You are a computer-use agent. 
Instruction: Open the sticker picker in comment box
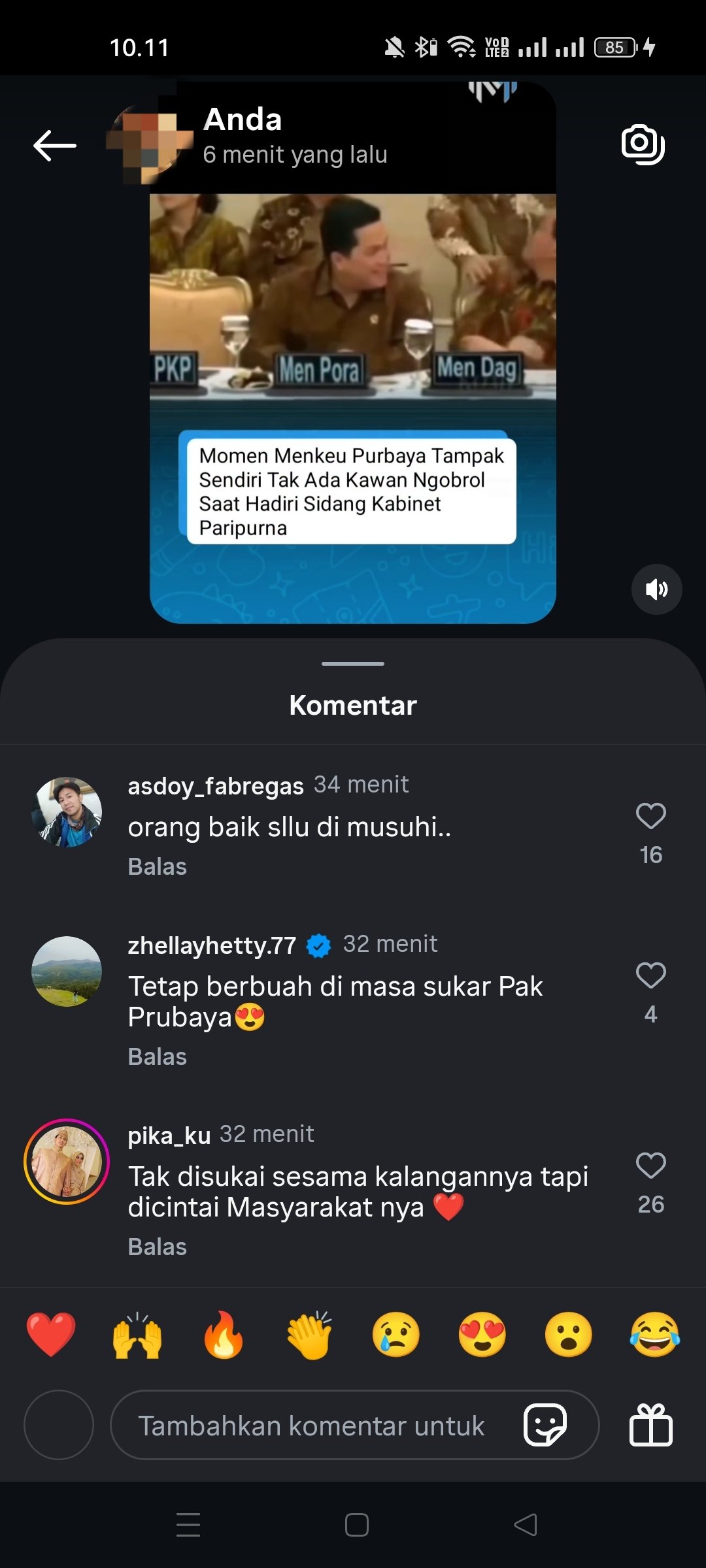(545, 1425)
